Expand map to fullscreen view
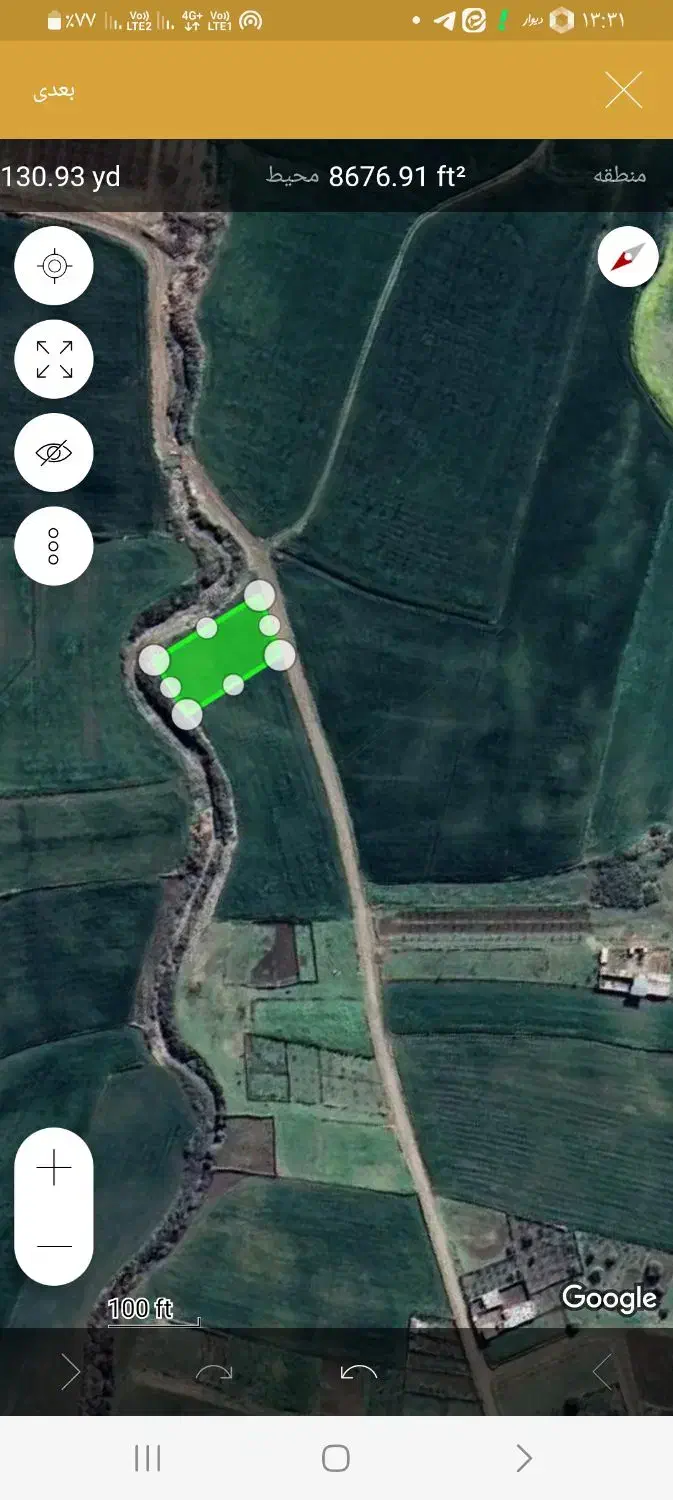This screenshot has width=673, height=1500. coord(54,360)
